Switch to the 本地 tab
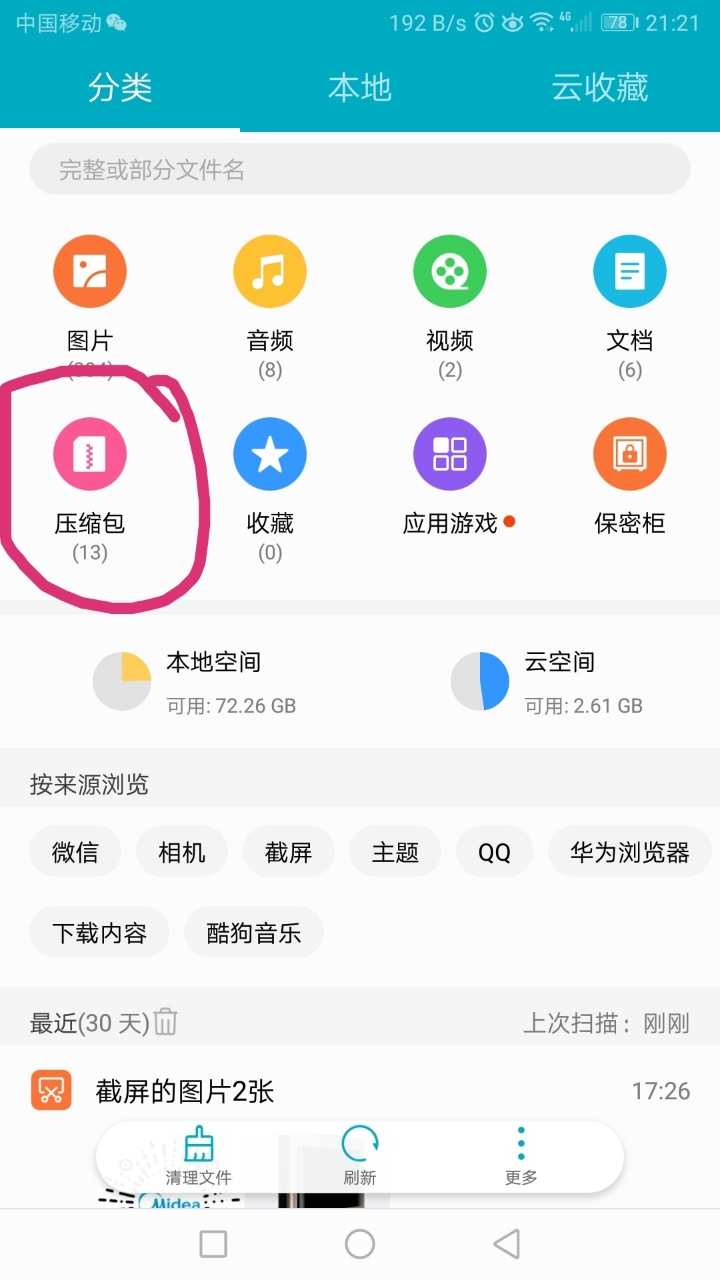This screenshot has height=1280, width=720. point(359,88)
